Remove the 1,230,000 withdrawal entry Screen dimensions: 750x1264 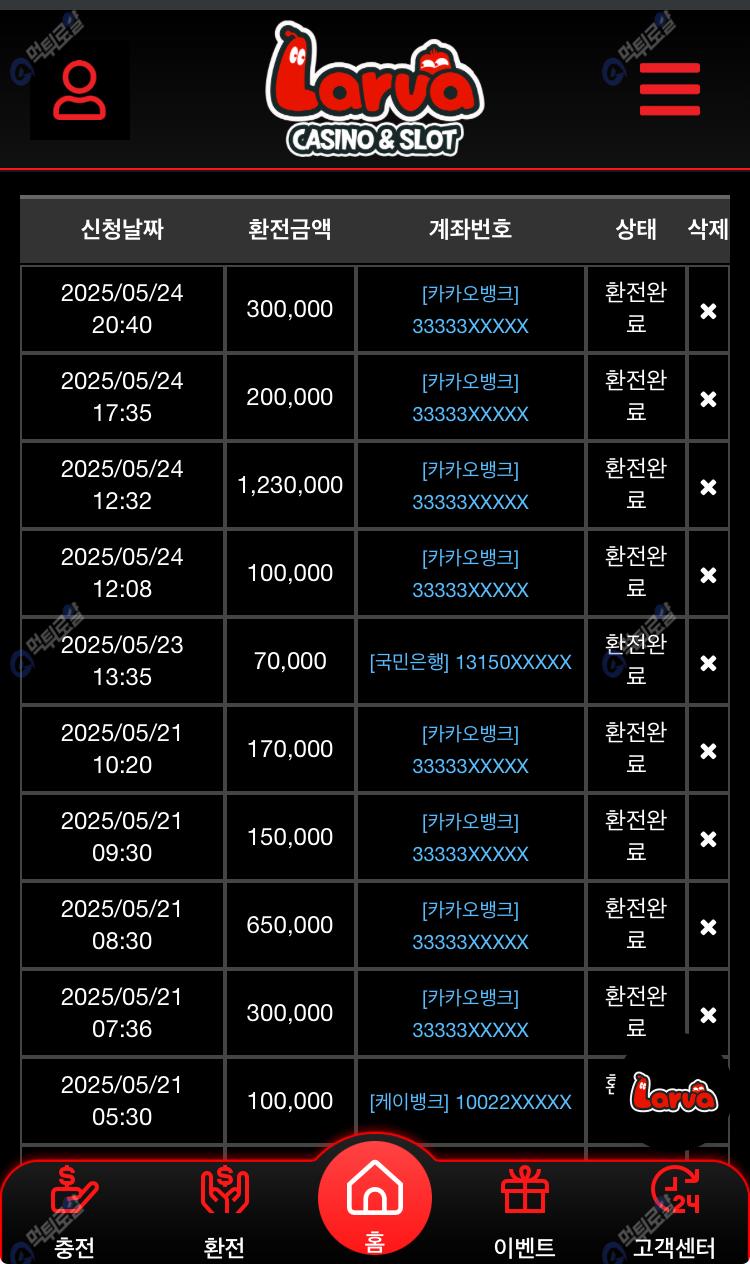pos(708,487)
